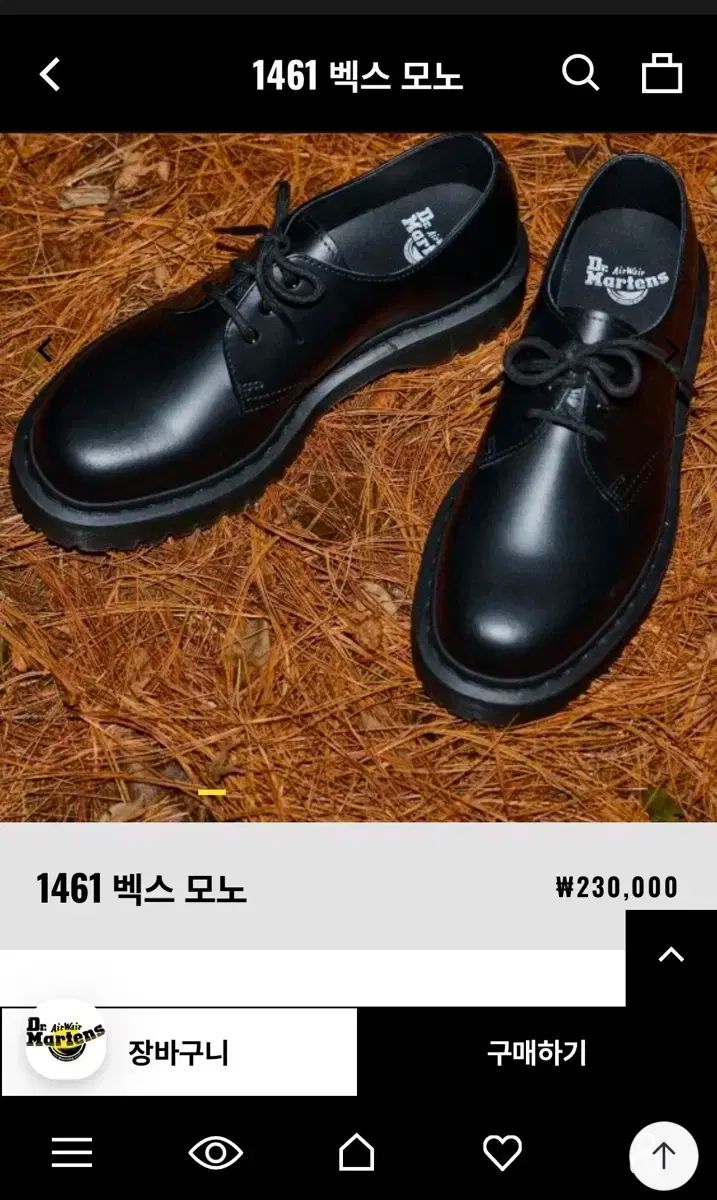View recently seen items via eye icon
Image resolution: width=717 pixels, height=1200 pixels.
215,1153
